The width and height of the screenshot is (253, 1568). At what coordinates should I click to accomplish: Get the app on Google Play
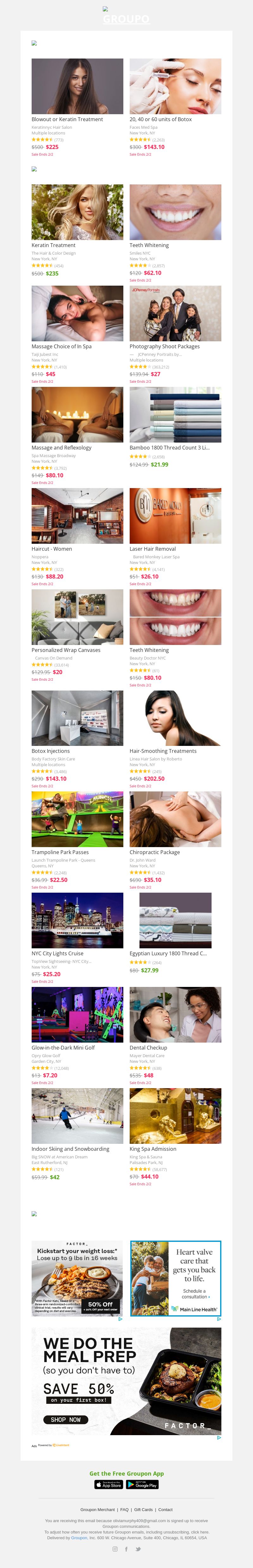142,1484
